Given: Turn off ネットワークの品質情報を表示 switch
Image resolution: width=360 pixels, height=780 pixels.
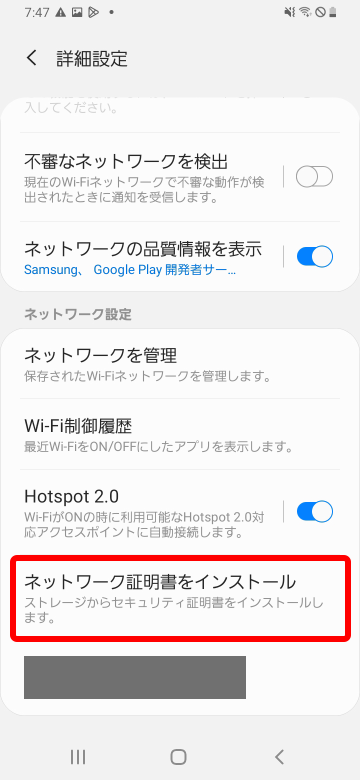Looking at the screenshot, I should point(314,257).
